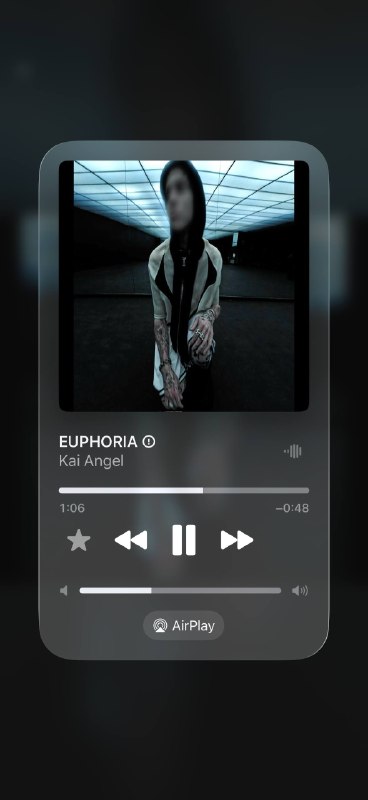This screenshot has width=368, height=800.
Task: Tap the playback progress bar
Action: [x=184, y=490]
